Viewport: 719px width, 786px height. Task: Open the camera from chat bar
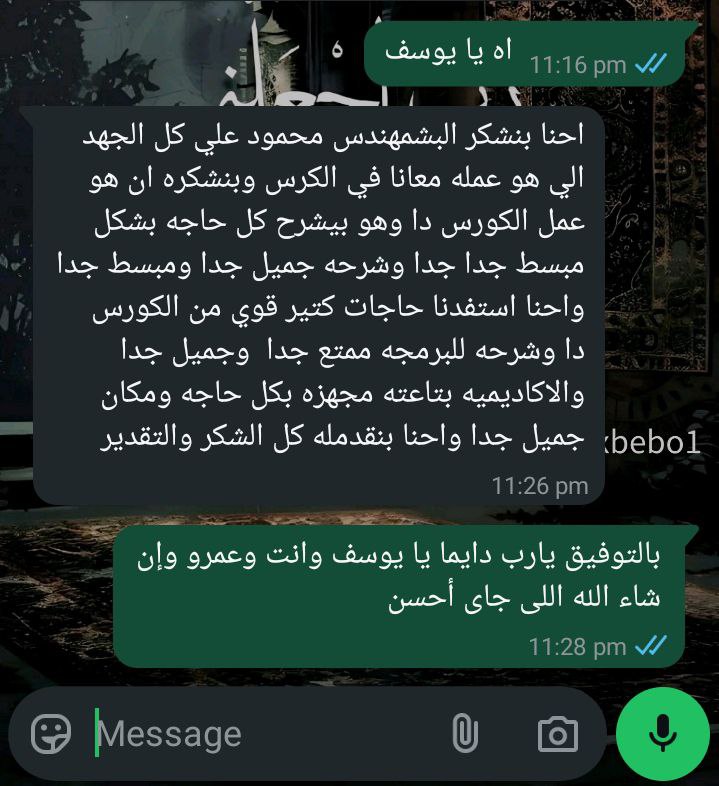[557, 735]
